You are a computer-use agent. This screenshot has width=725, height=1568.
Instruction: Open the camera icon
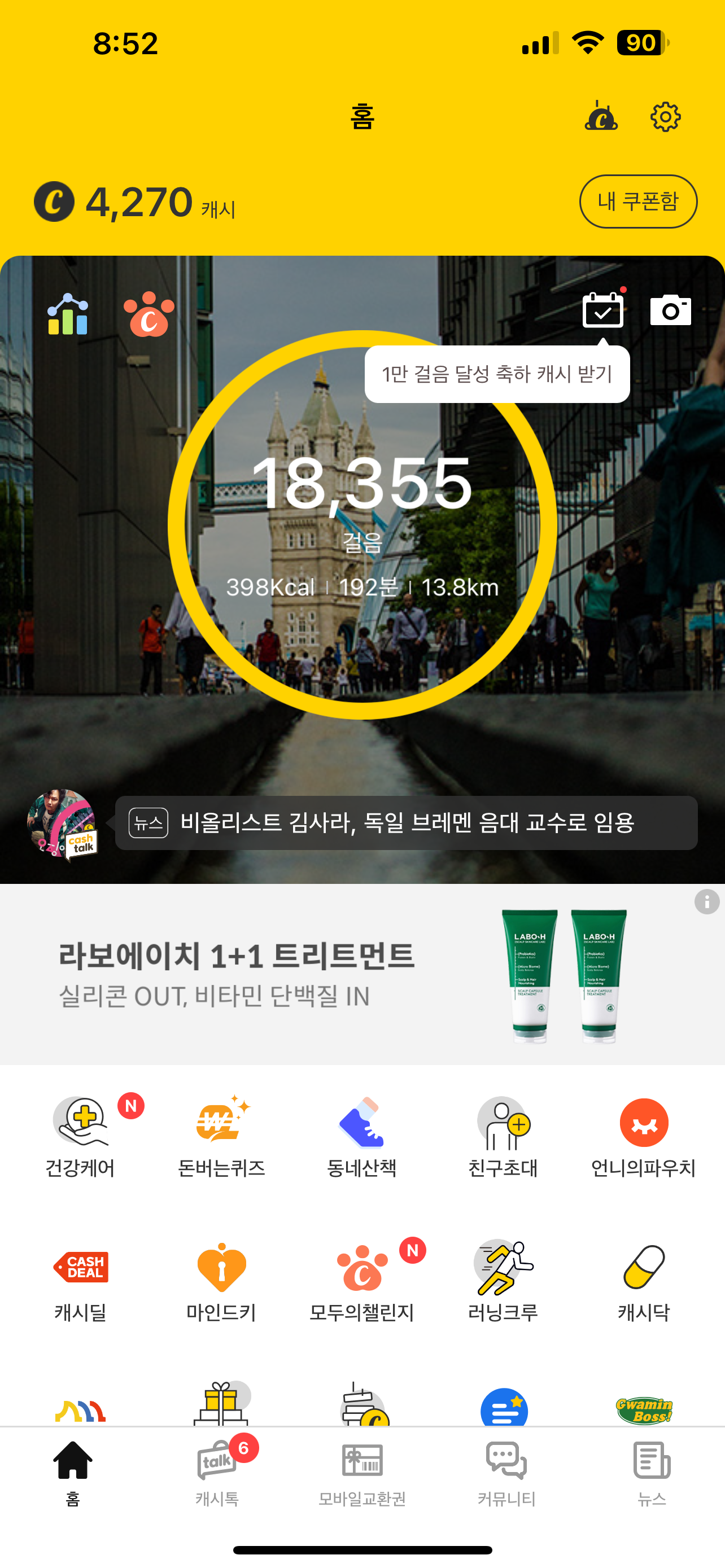pos(670,310)
